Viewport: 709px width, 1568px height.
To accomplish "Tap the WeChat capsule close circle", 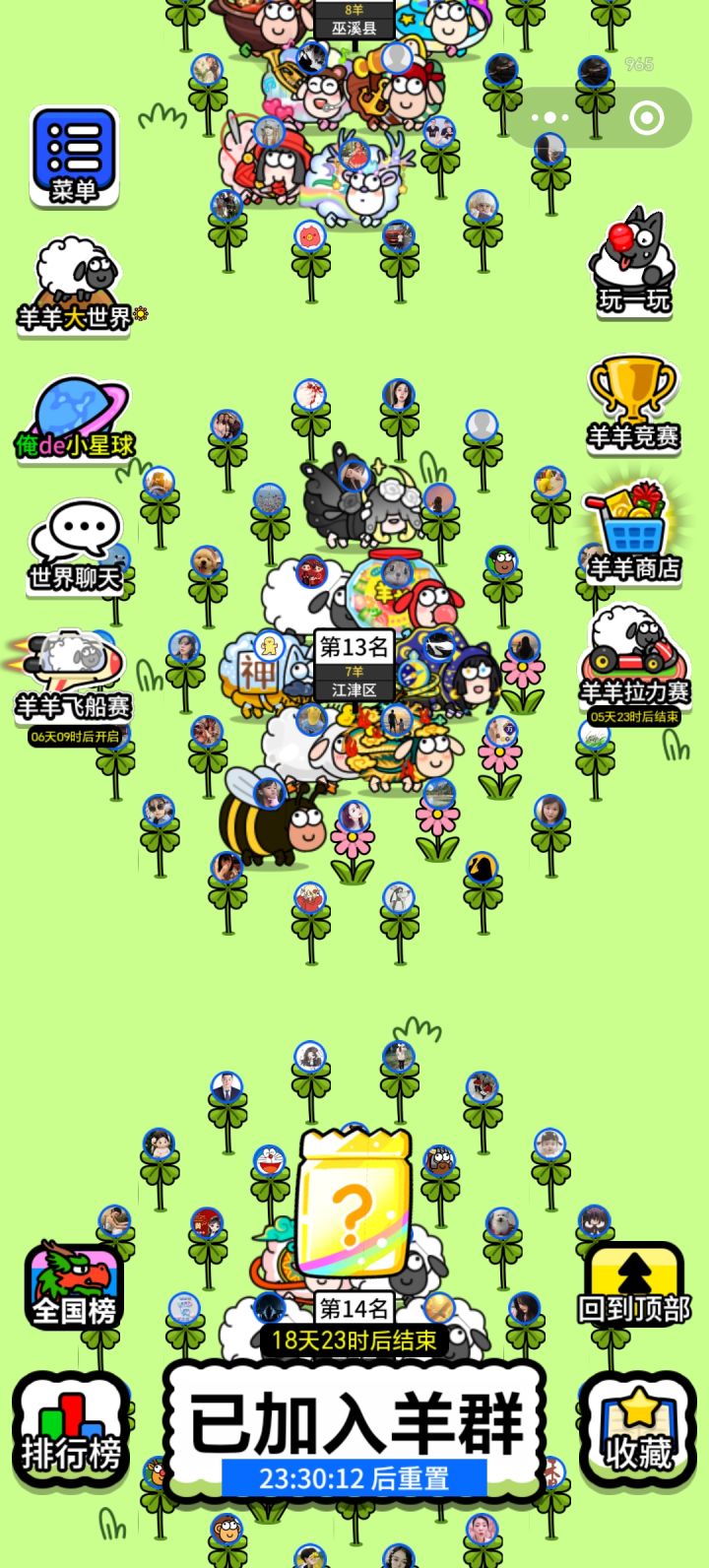I will coord(647,116).
